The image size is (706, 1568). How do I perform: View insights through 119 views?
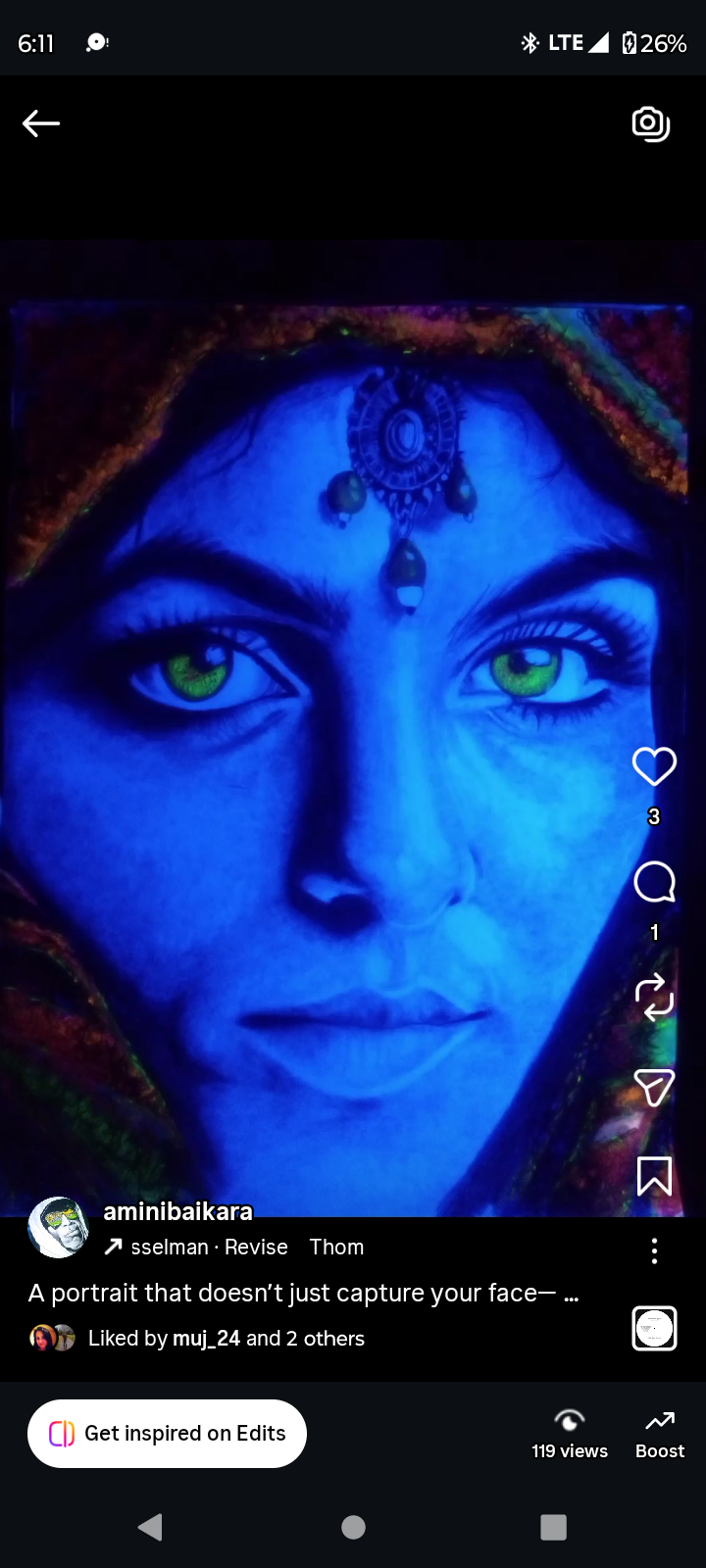tap(570, 1434)
